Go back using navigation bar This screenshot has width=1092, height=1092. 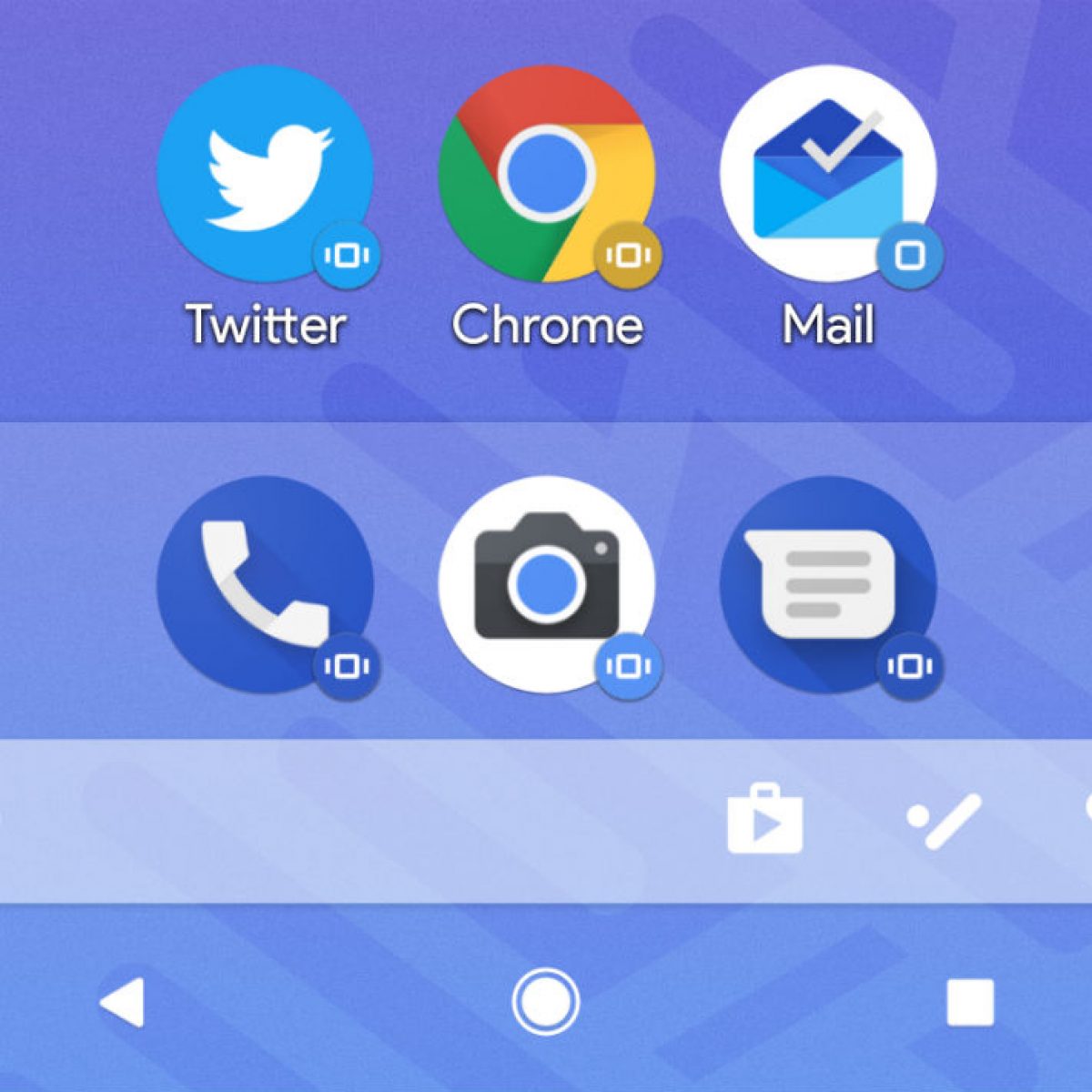[122, 1003]
